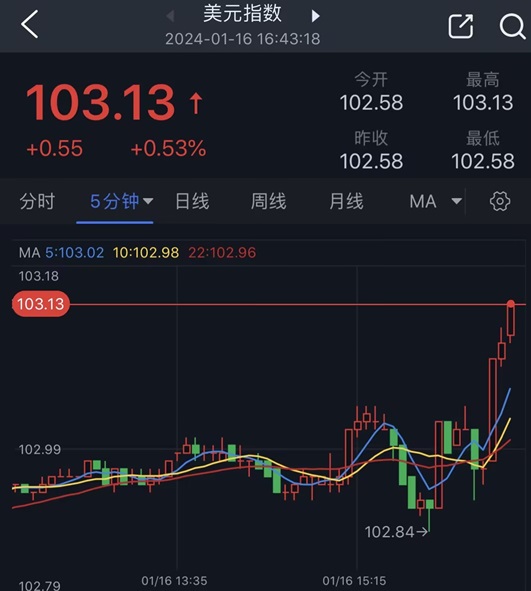
Task: Select the 周线 weekly chart tab
Action: click(x=269, y=201)
